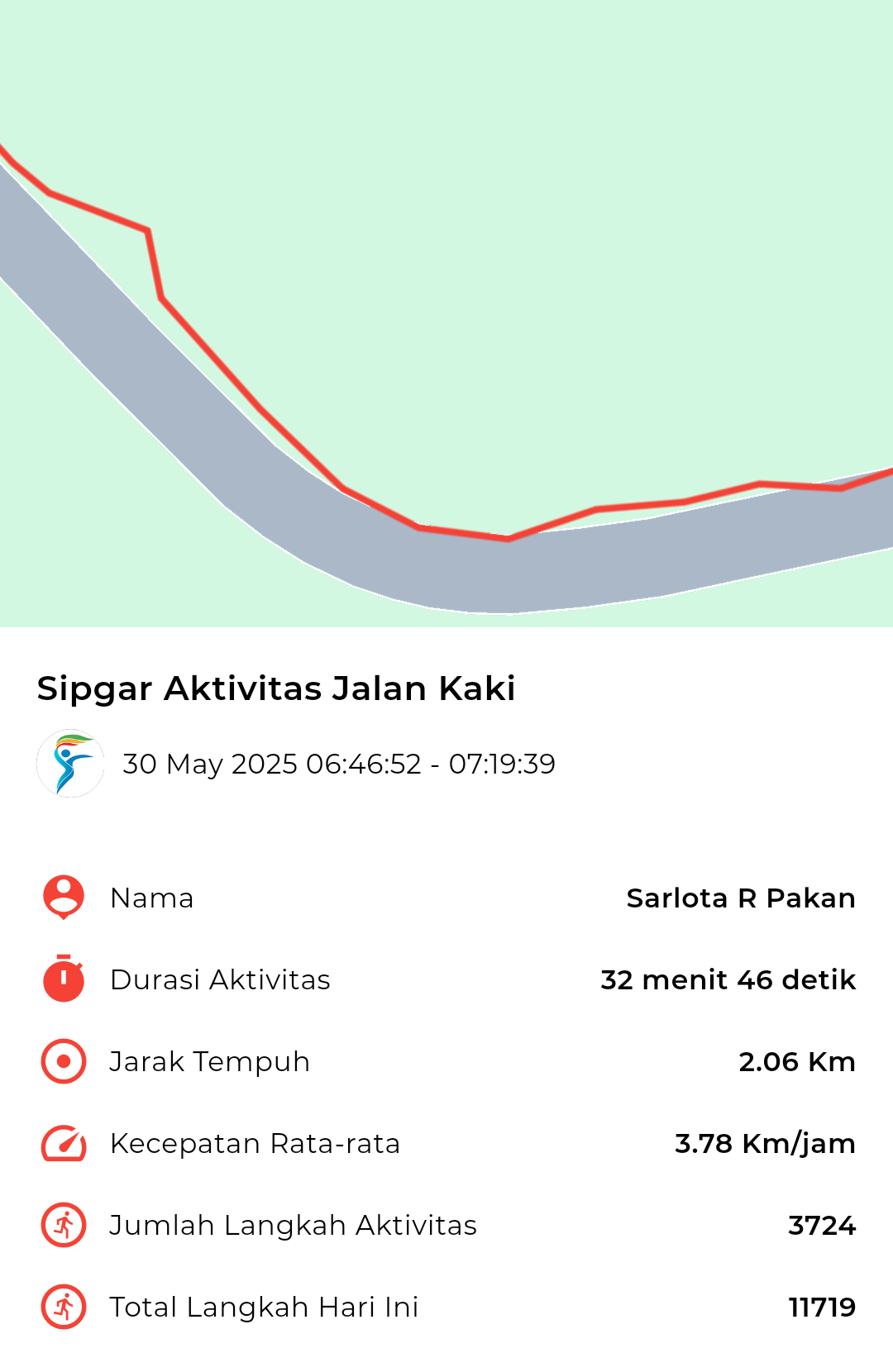Select the Kecepatan Rata-rata row label
This screenshot has height=1372, width=893.
click(255, 1144)
